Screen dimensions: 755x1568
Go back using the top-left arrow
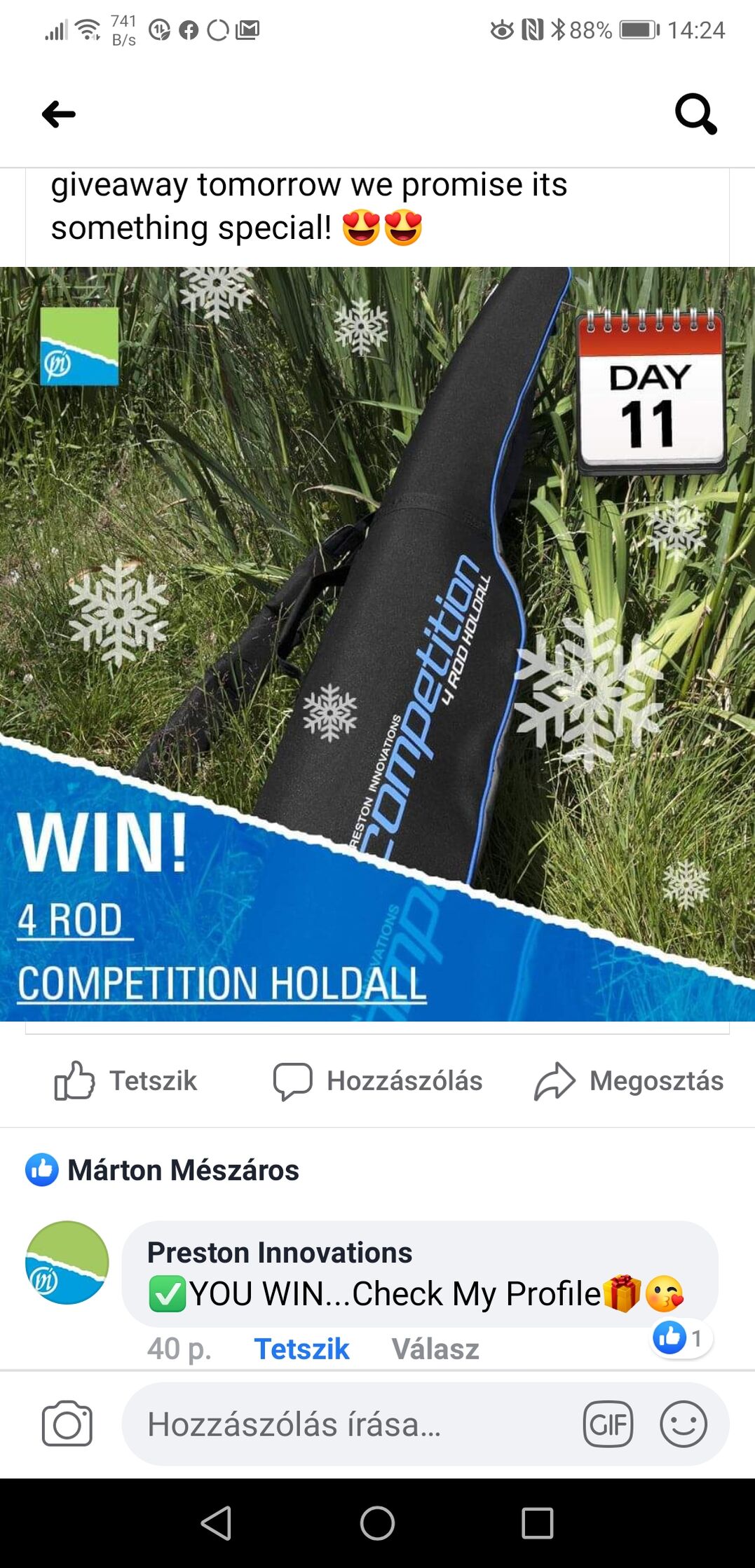pos(59,114)
